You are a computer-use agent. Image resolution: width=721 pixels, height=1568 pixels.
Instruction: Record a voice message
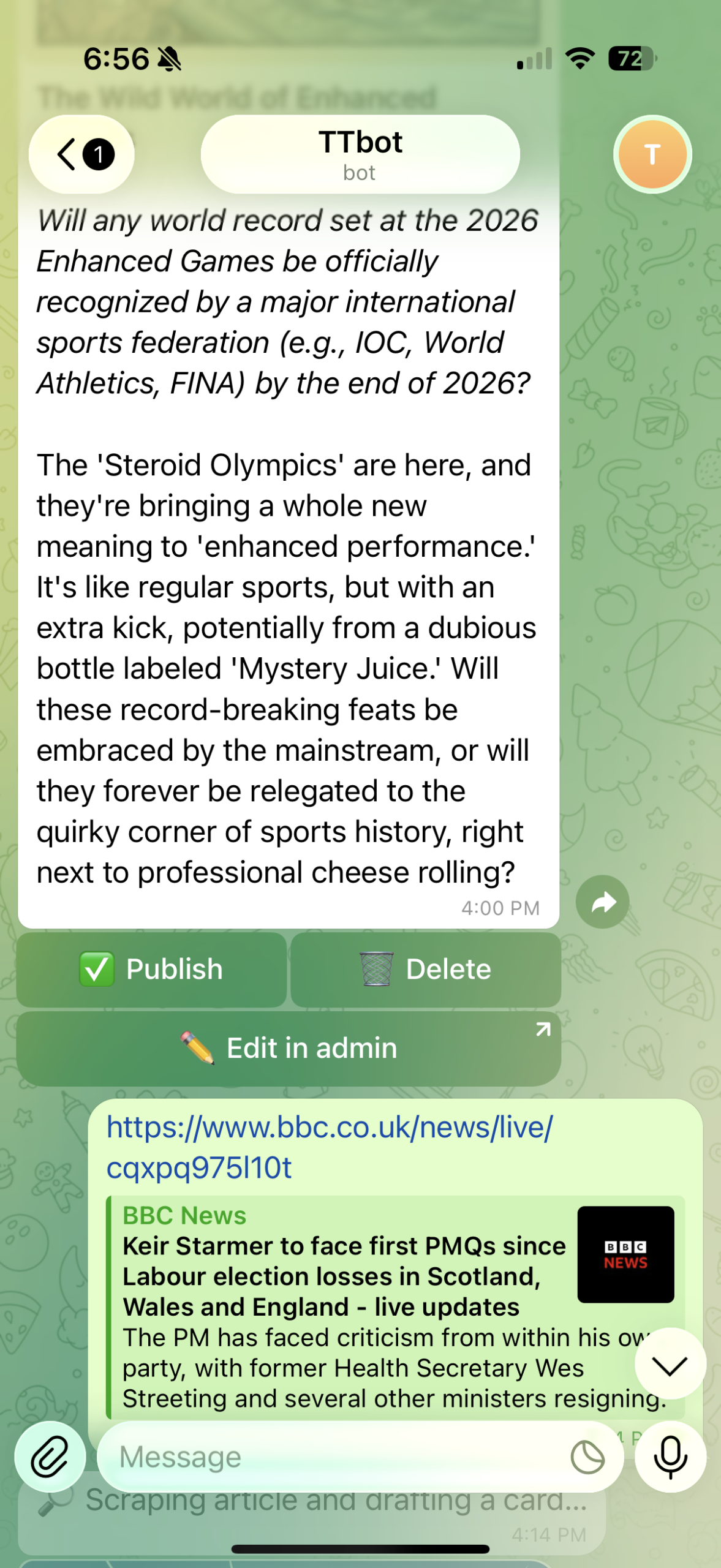(670, 1457)
